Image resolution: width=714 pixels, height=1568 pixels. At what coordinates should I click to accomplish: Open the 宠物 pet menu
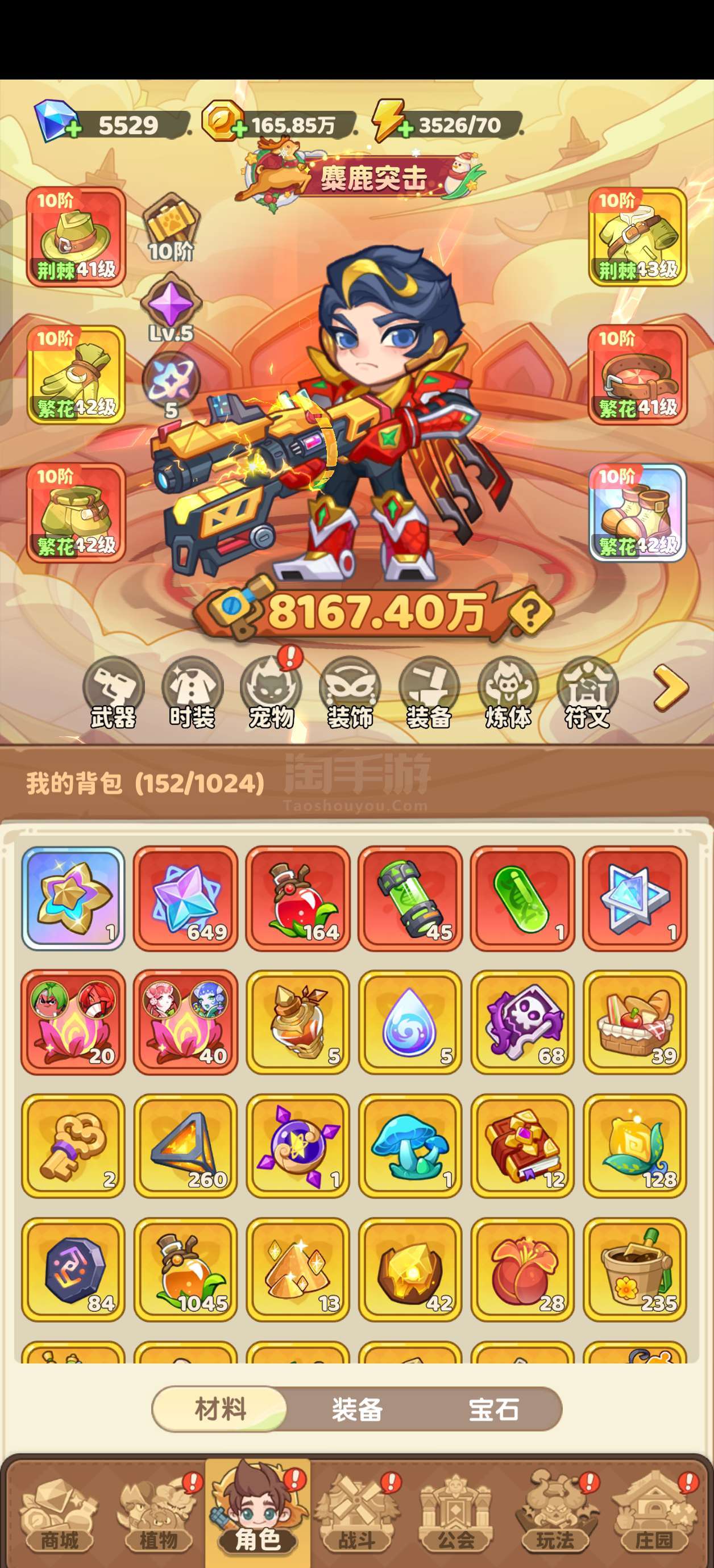tap(271, 693)
